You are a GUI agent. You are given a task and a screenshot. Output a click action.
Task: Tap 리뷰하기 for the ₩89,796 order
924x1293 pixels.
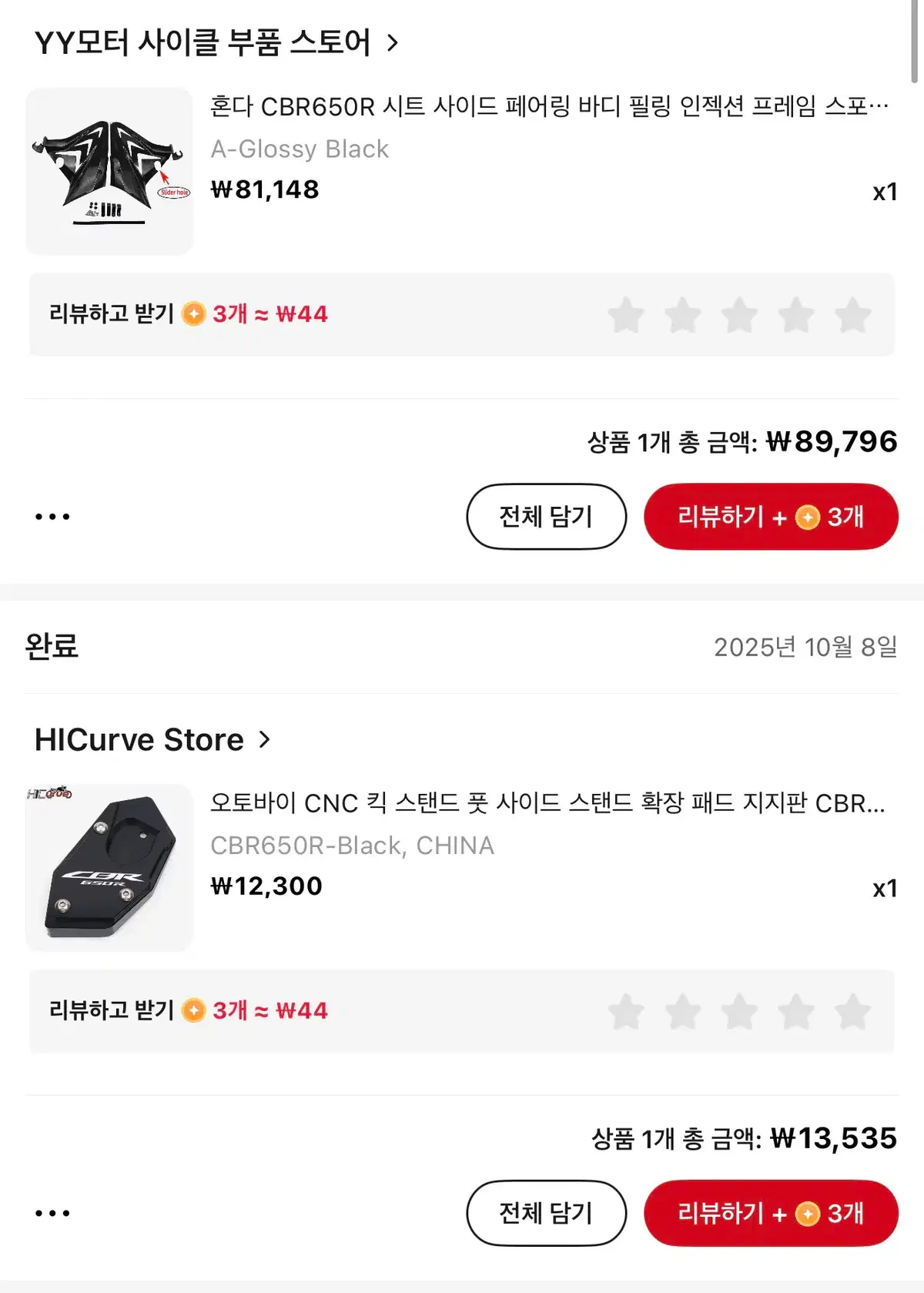771,517
